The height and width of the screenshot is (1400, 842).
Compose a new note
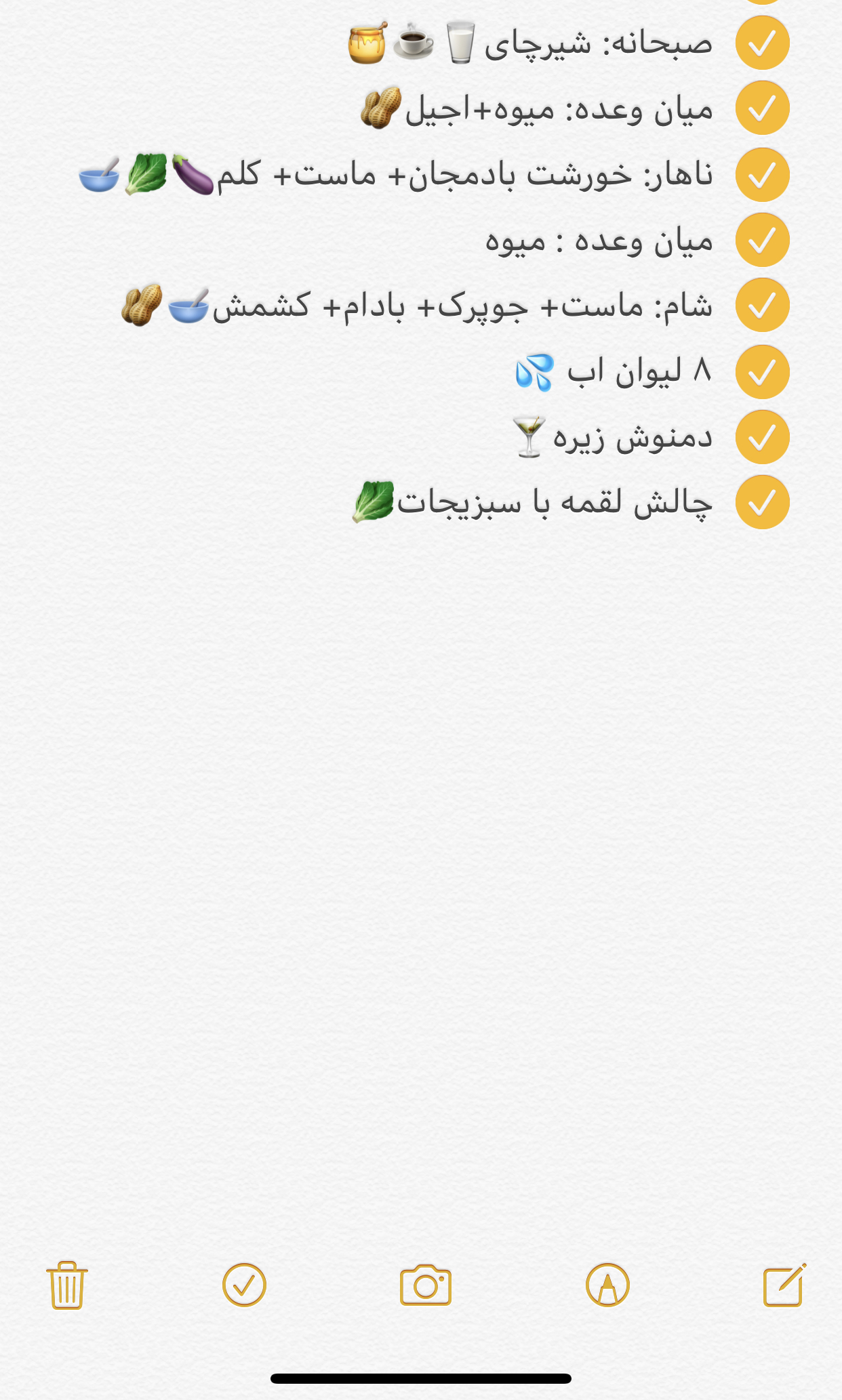tap(784, 1285)
